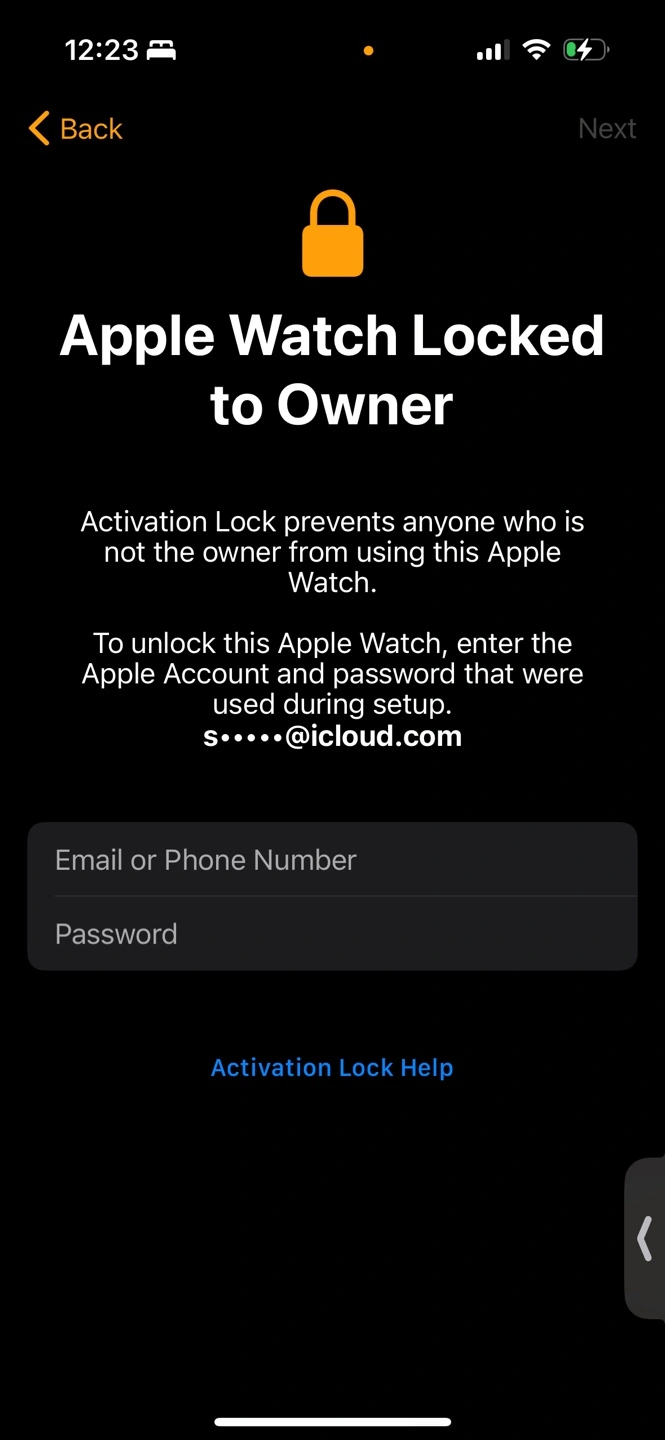Expand the side handle with the arrow
Image resolution: width=665 pixels, height=1440 pixels.
[645, 1238]
